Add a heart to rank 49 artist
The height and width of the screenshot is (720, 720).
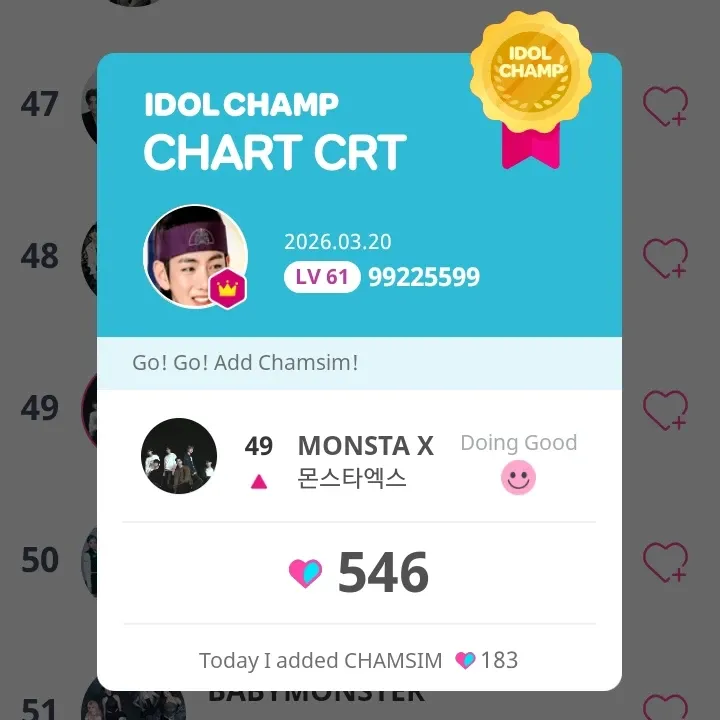pyautogui.click(x=664, y=411)
